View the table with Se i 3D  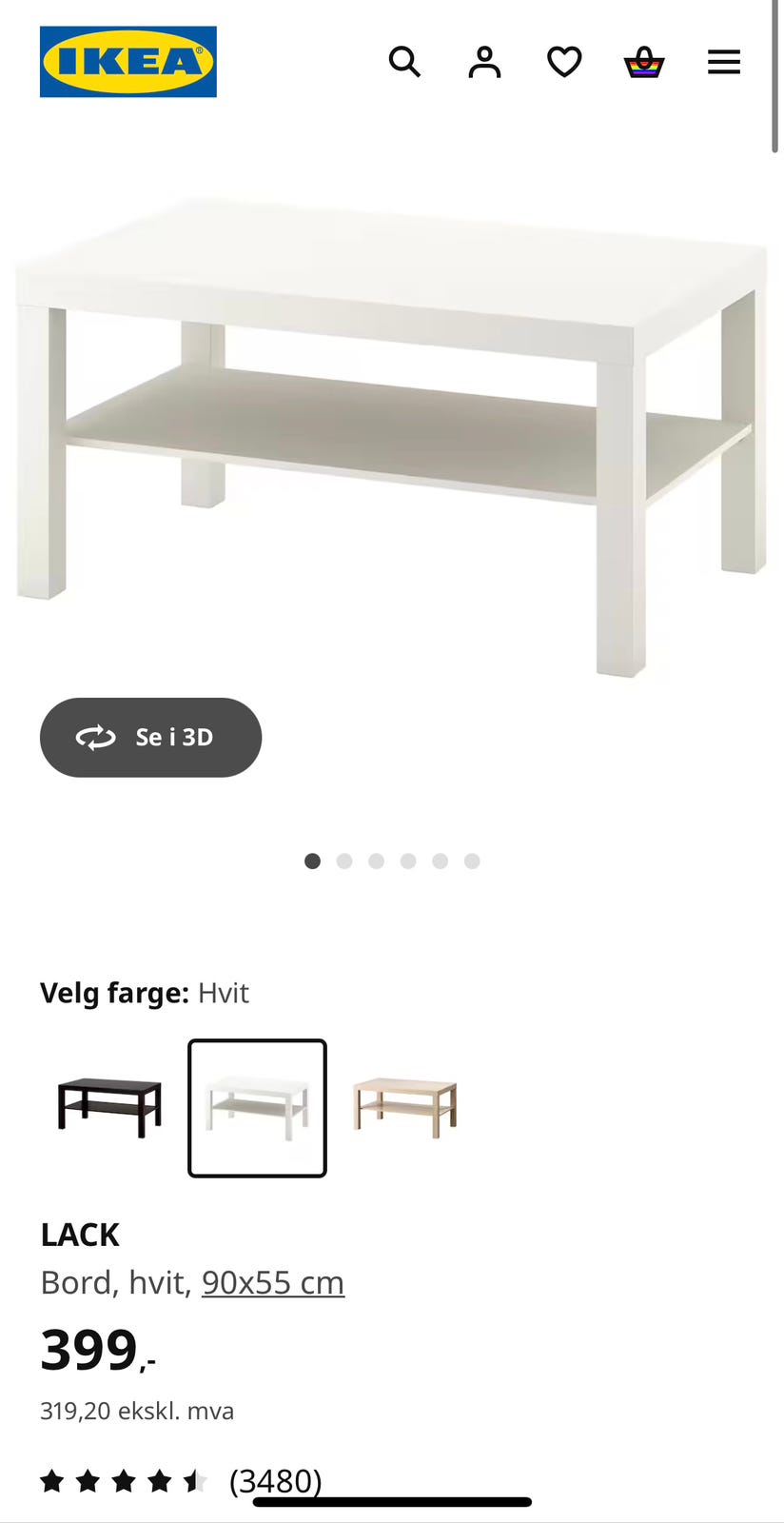[150, 738]
